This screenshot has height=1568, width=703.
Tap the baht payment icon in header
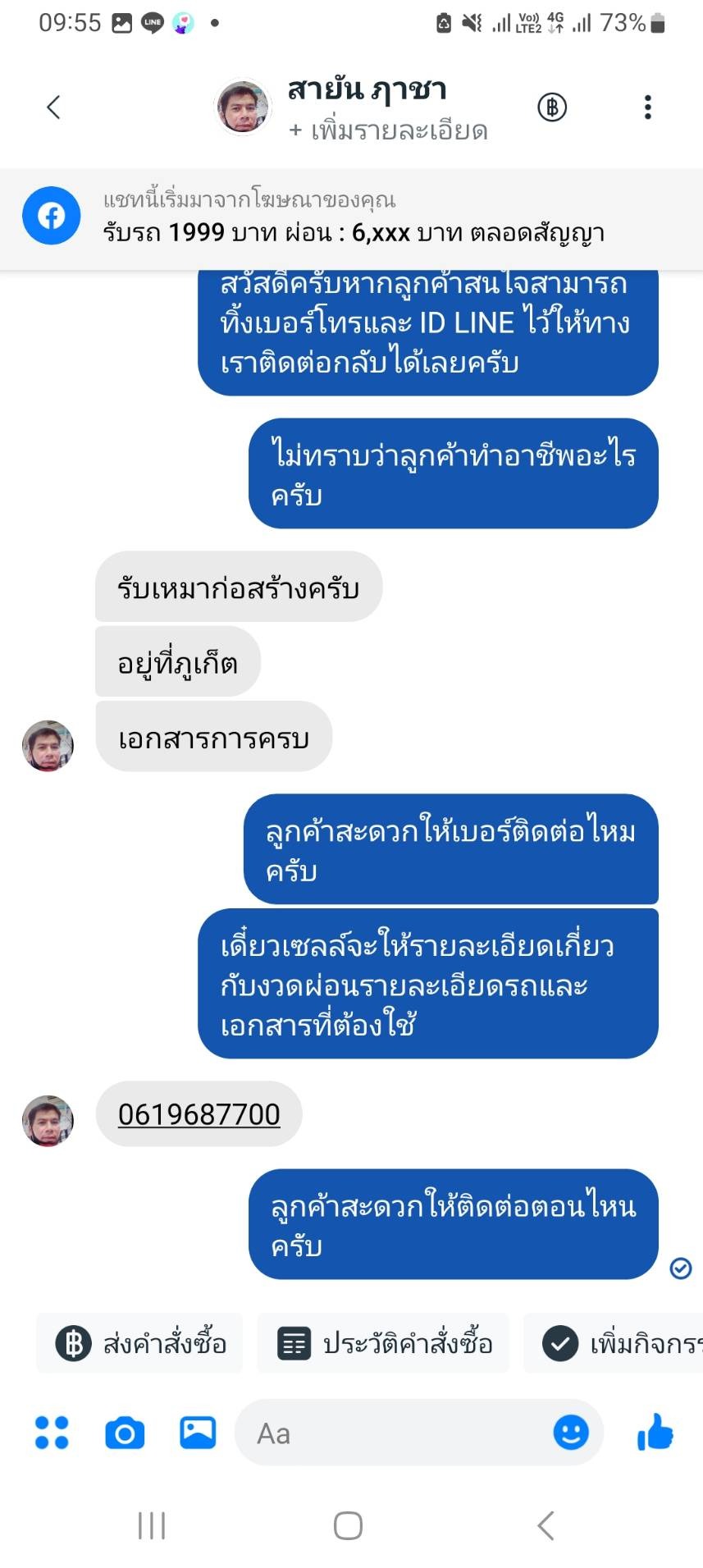click(x=552, y=107)
